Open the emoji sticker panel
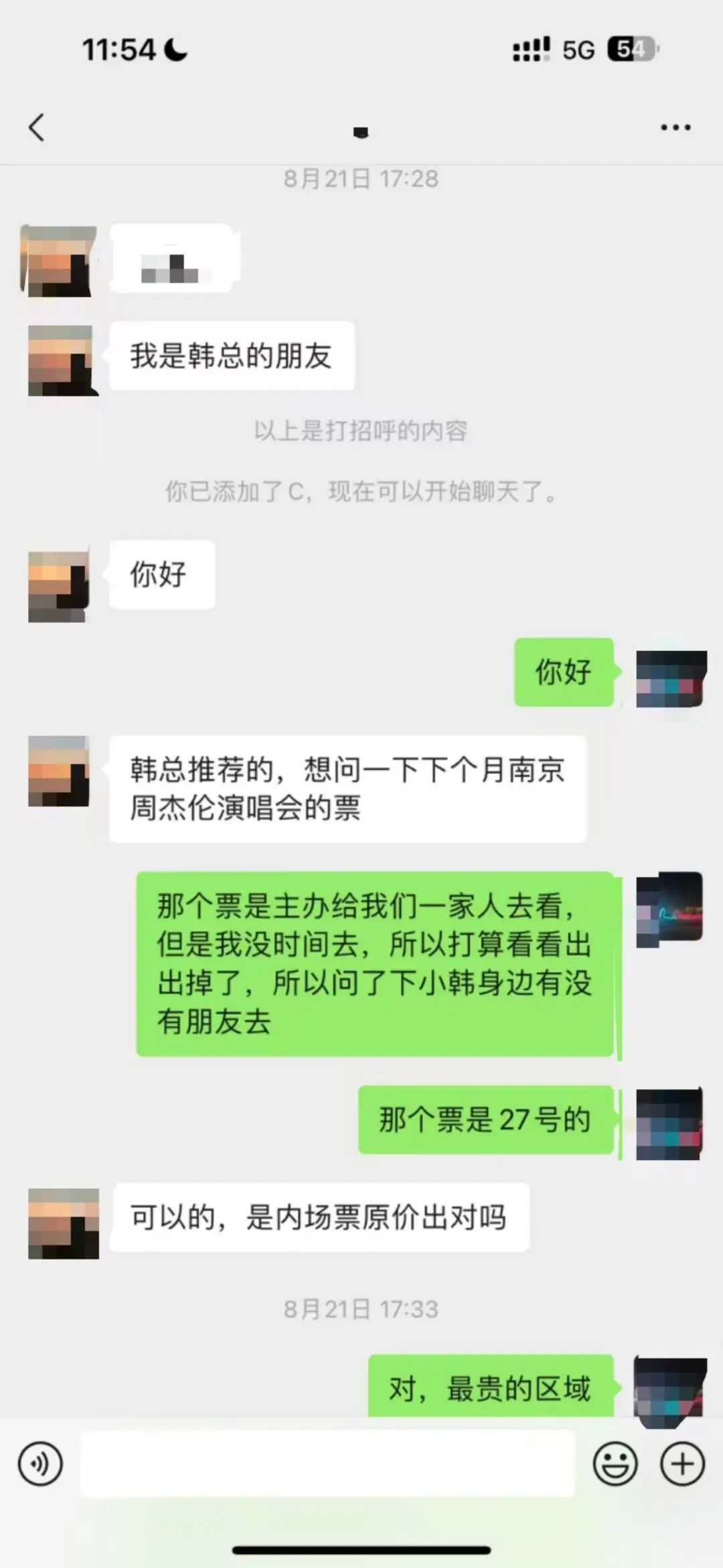This screenshot has width=723, height=1568. tap(615, 1464)
